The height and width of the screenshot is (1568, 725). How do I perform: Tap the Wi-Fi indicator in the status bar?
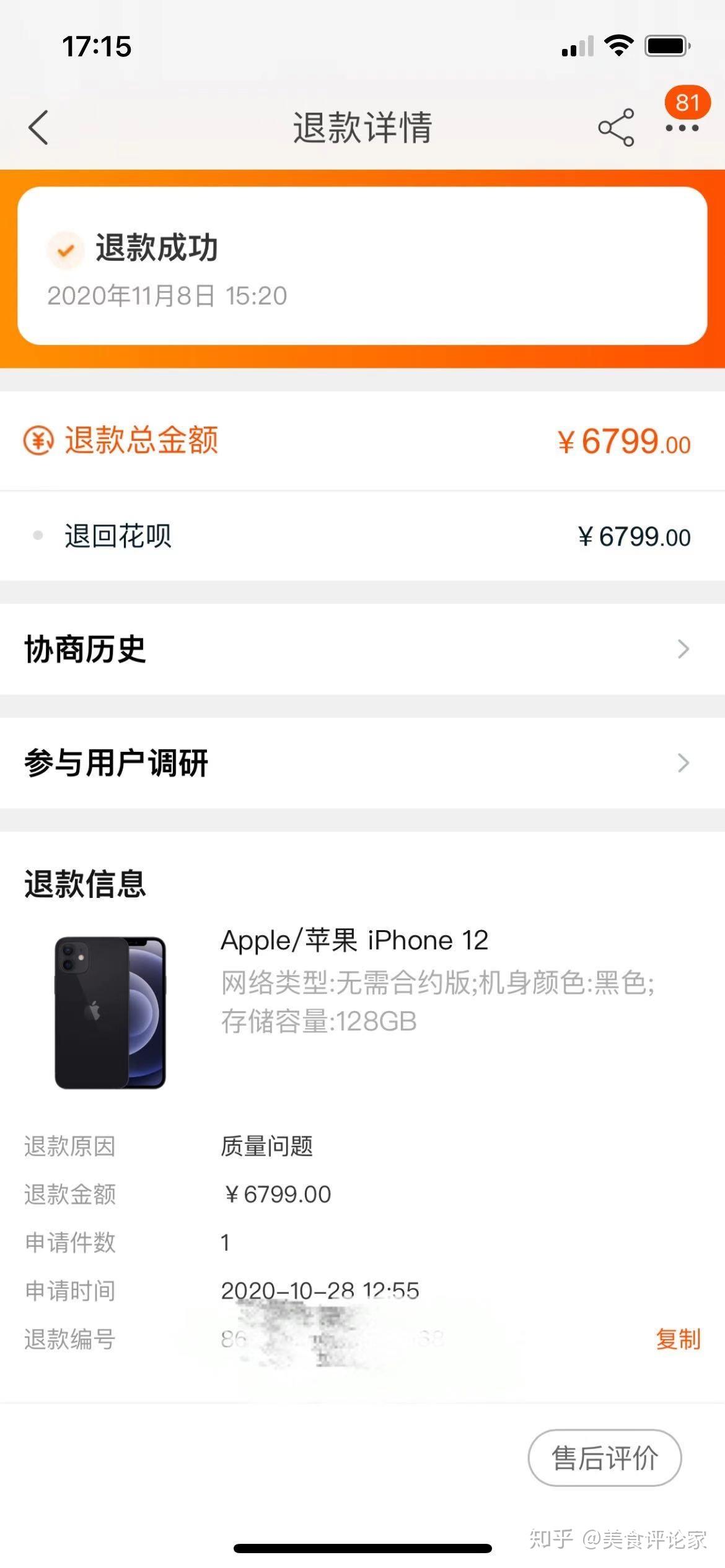618,45
